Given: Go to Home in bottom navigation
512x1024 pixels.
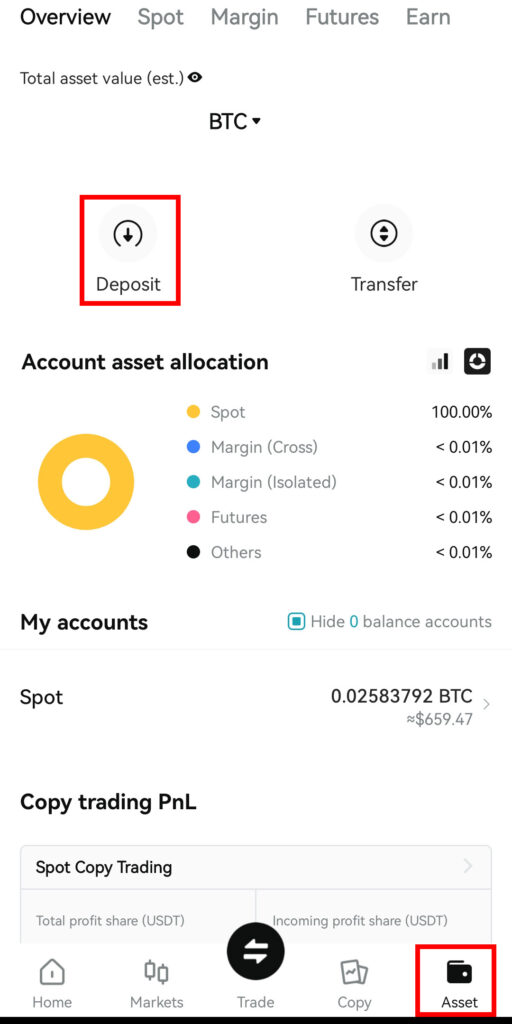Looking at the screenshot, I should coord(52,984).
